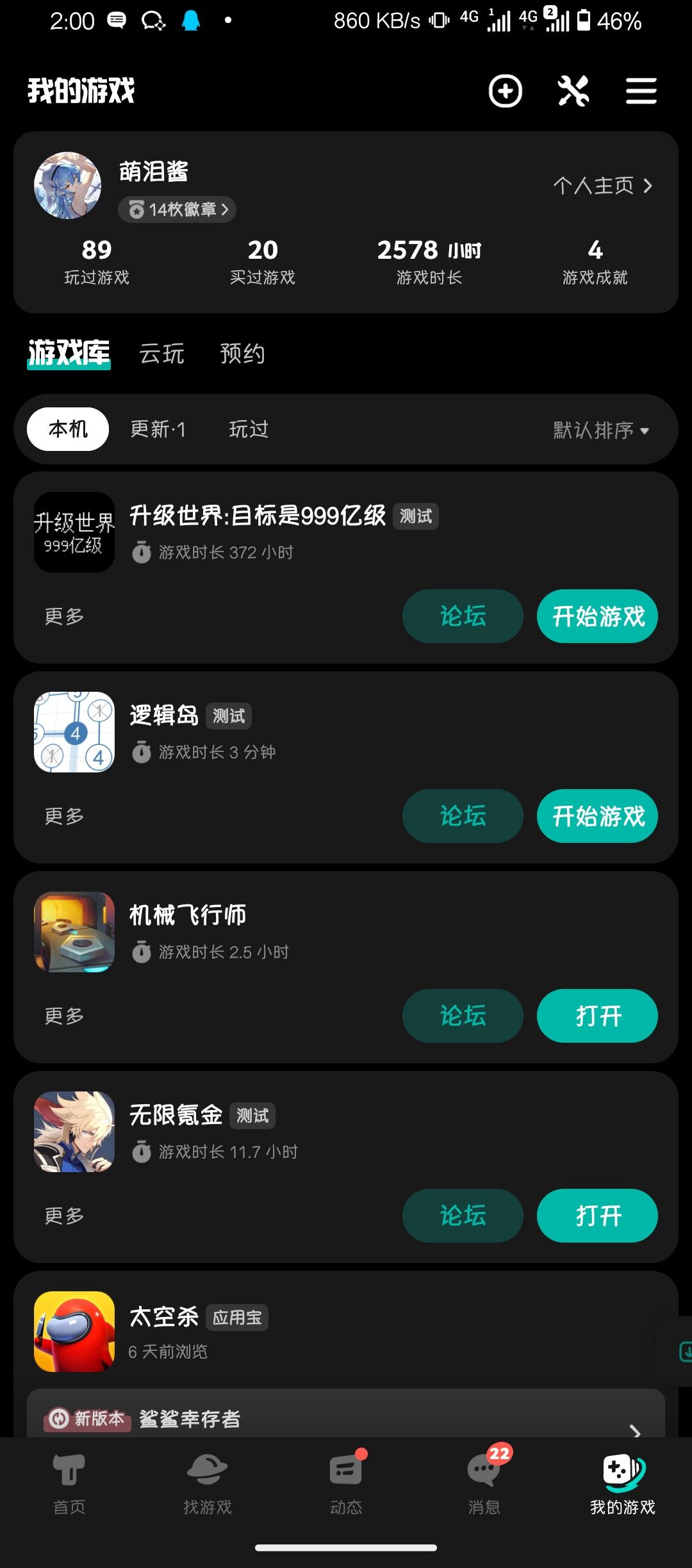692x1568 pixels.
Task: Switch to the 预约 tab
Action: (242, 354)
